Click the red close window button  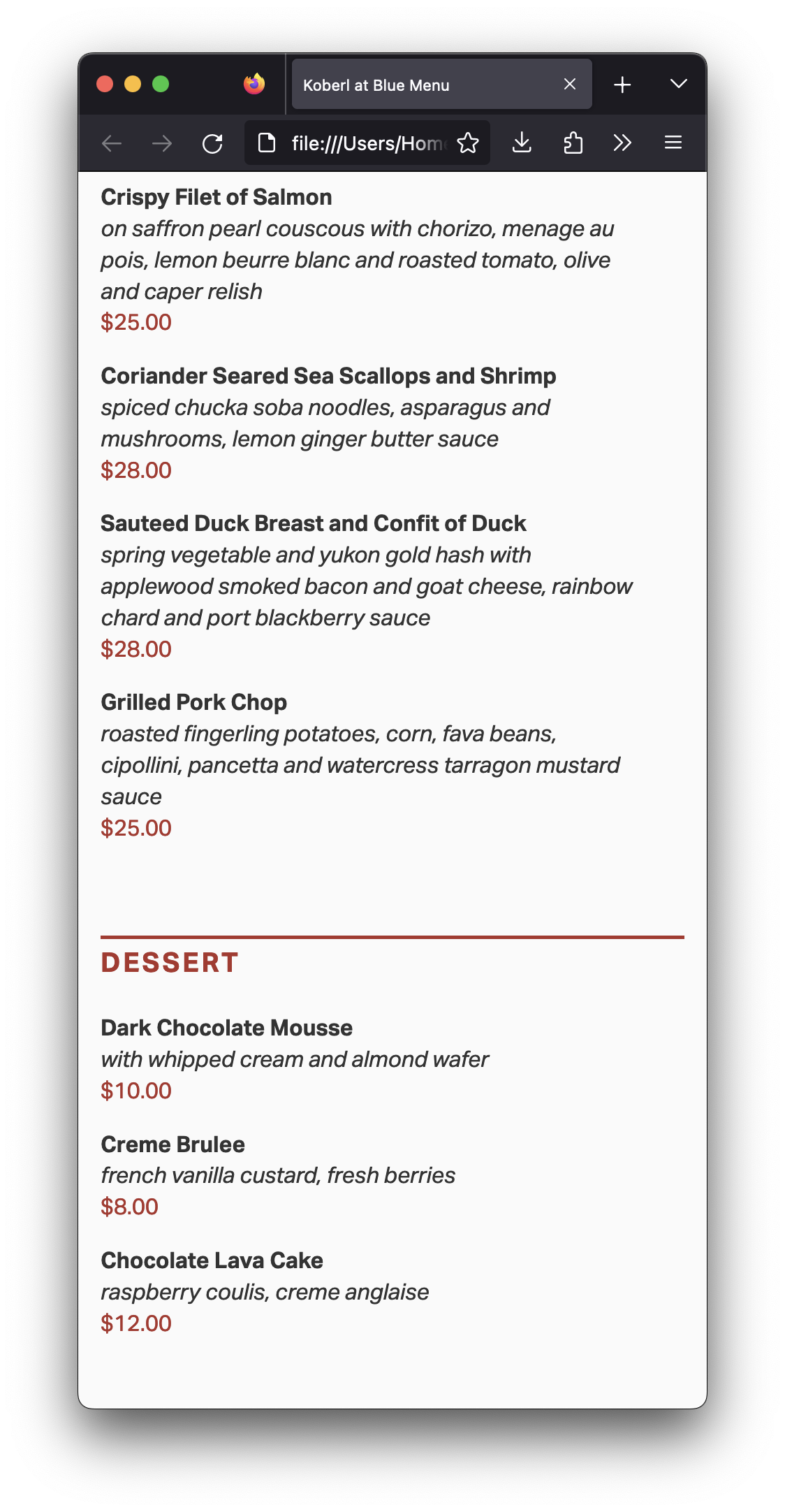pyautogui.click(x=105, y=85)
